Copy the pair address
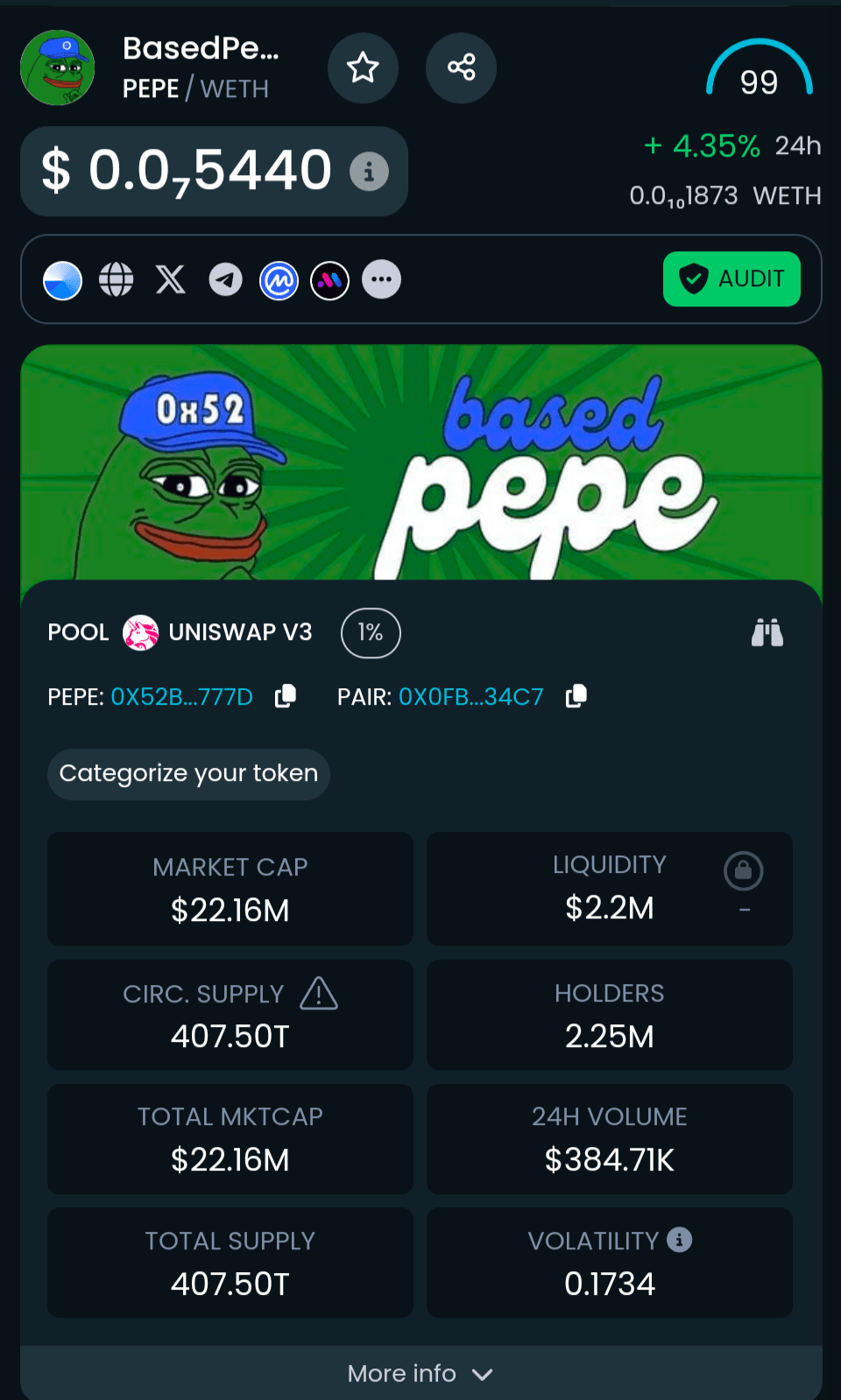The height and width of the screenshot is (1400, 841). point(576,696)
